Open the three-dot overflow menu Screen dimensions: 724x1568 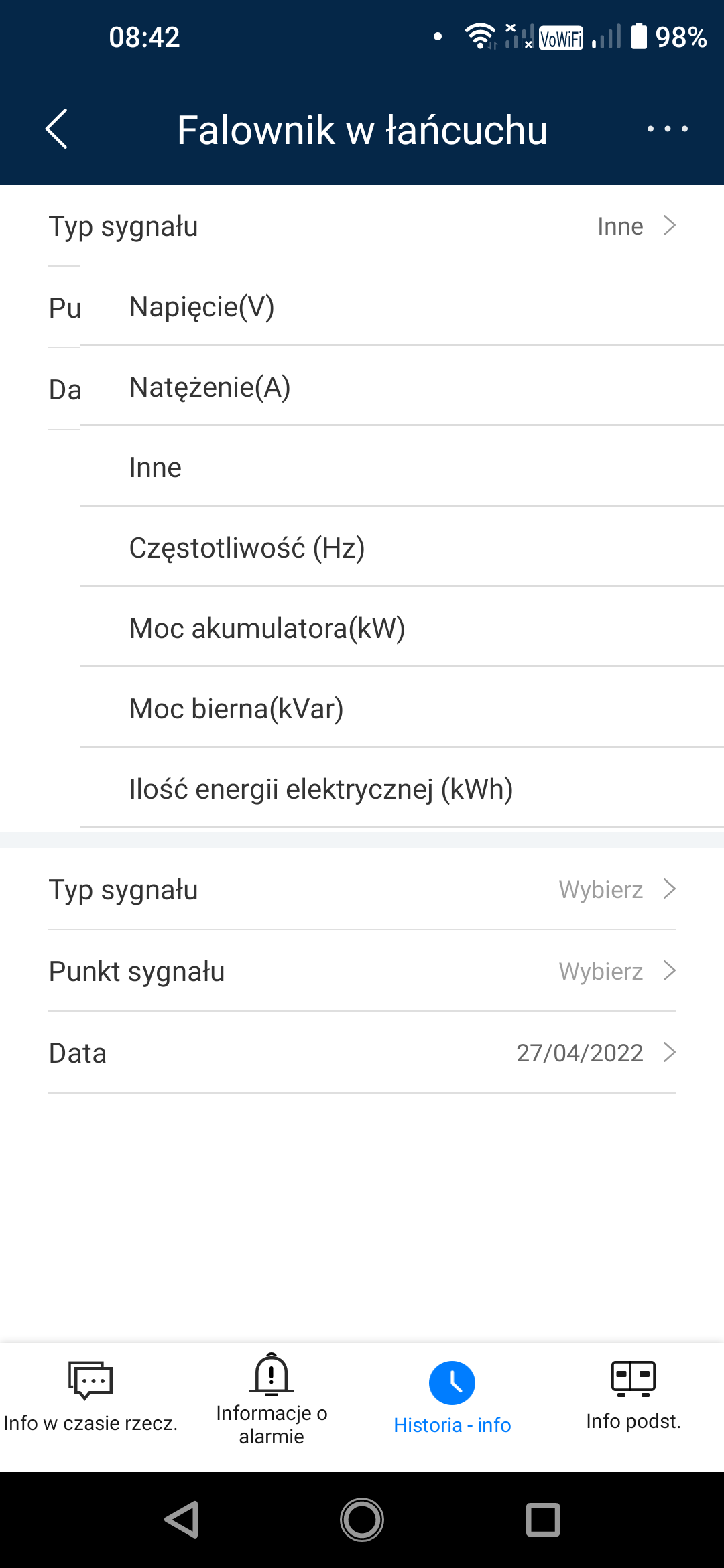pos(667,129)
